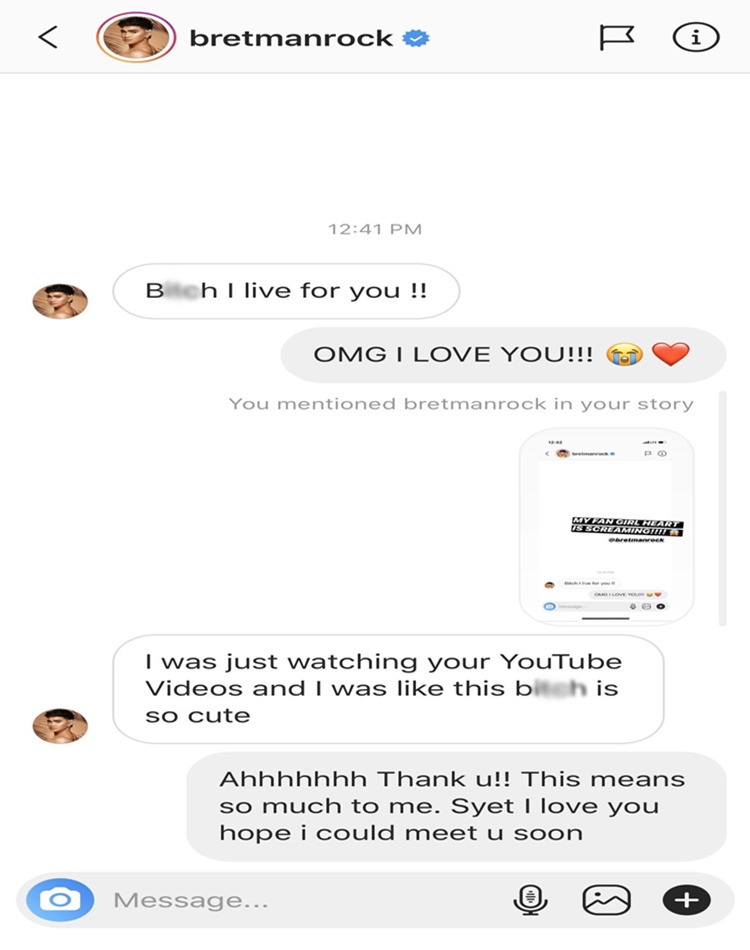Go back to the inbox
Screen dimensions: 750x950
[x=47, y=38]
